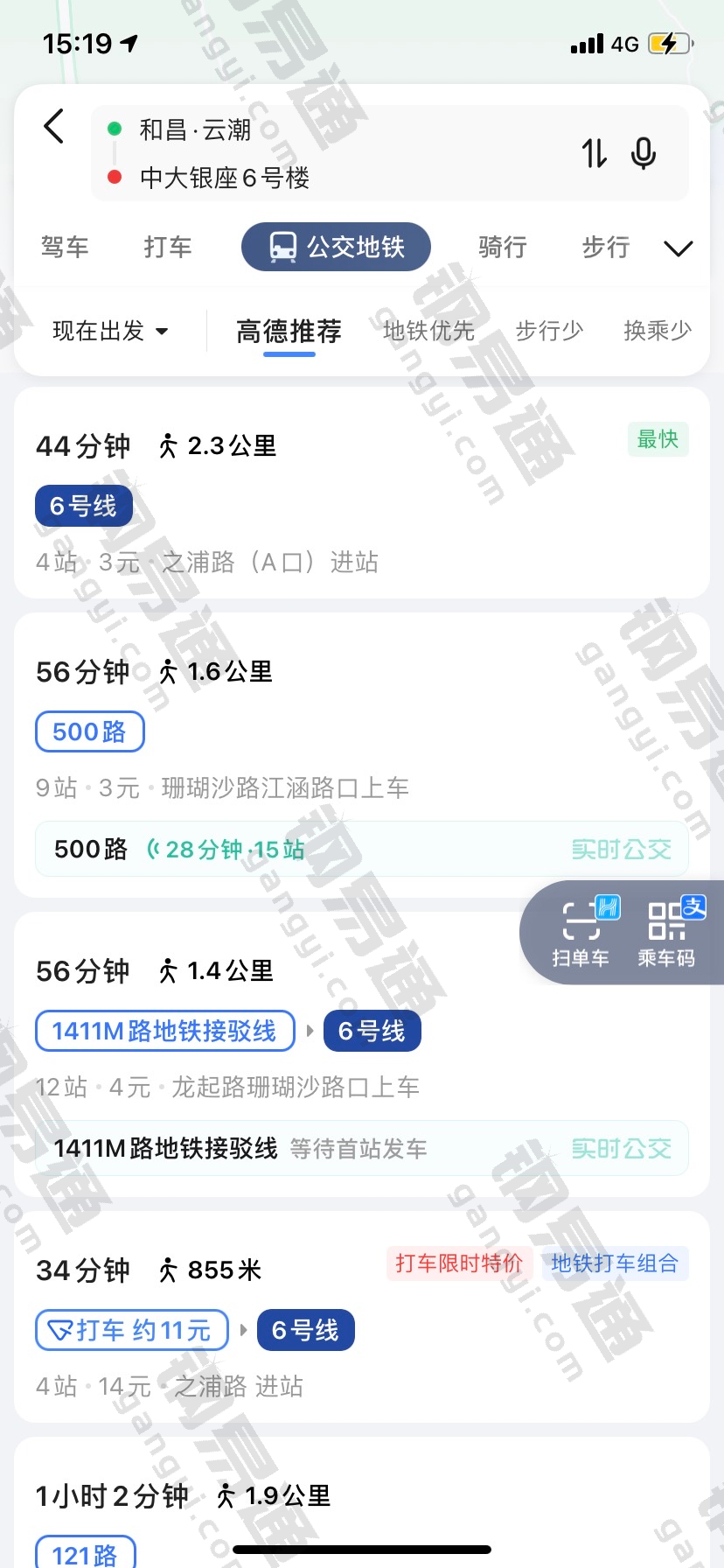Switch to the 打车 tab
Screen dimensions: 724x1568
168,248
